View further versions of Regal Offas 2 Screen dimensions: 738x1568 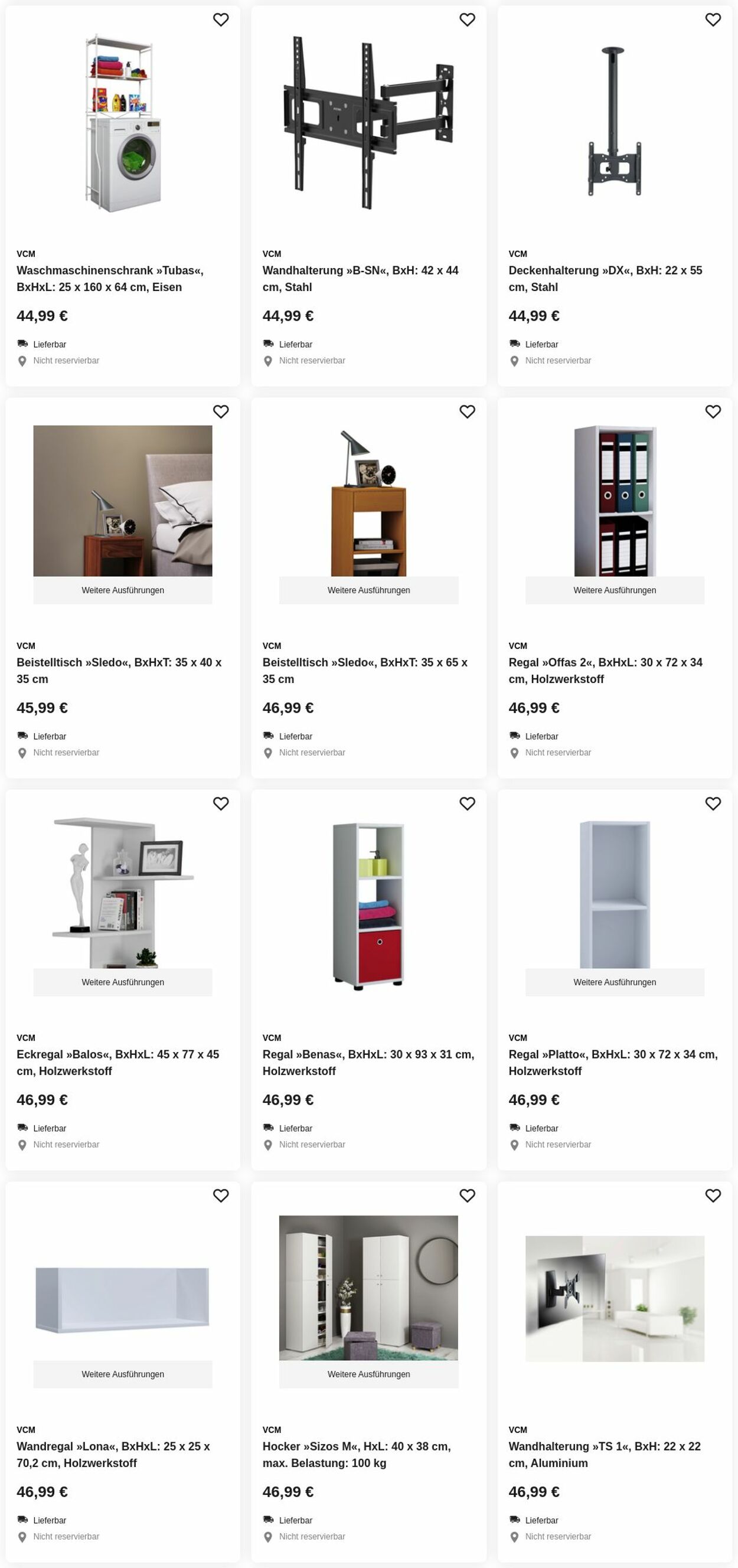point(614,590)
